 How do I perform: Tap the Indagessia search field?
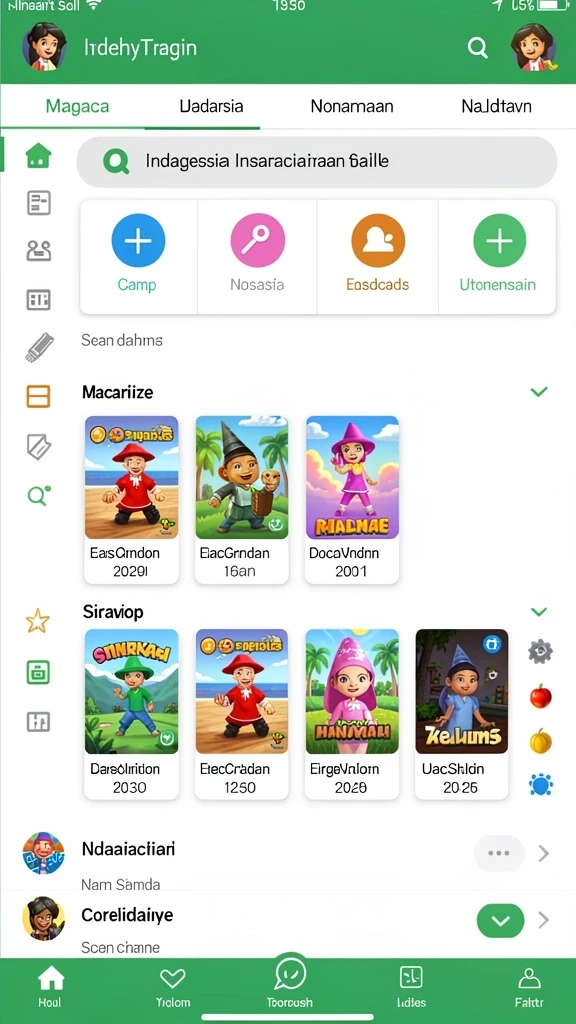coord(317,161)
